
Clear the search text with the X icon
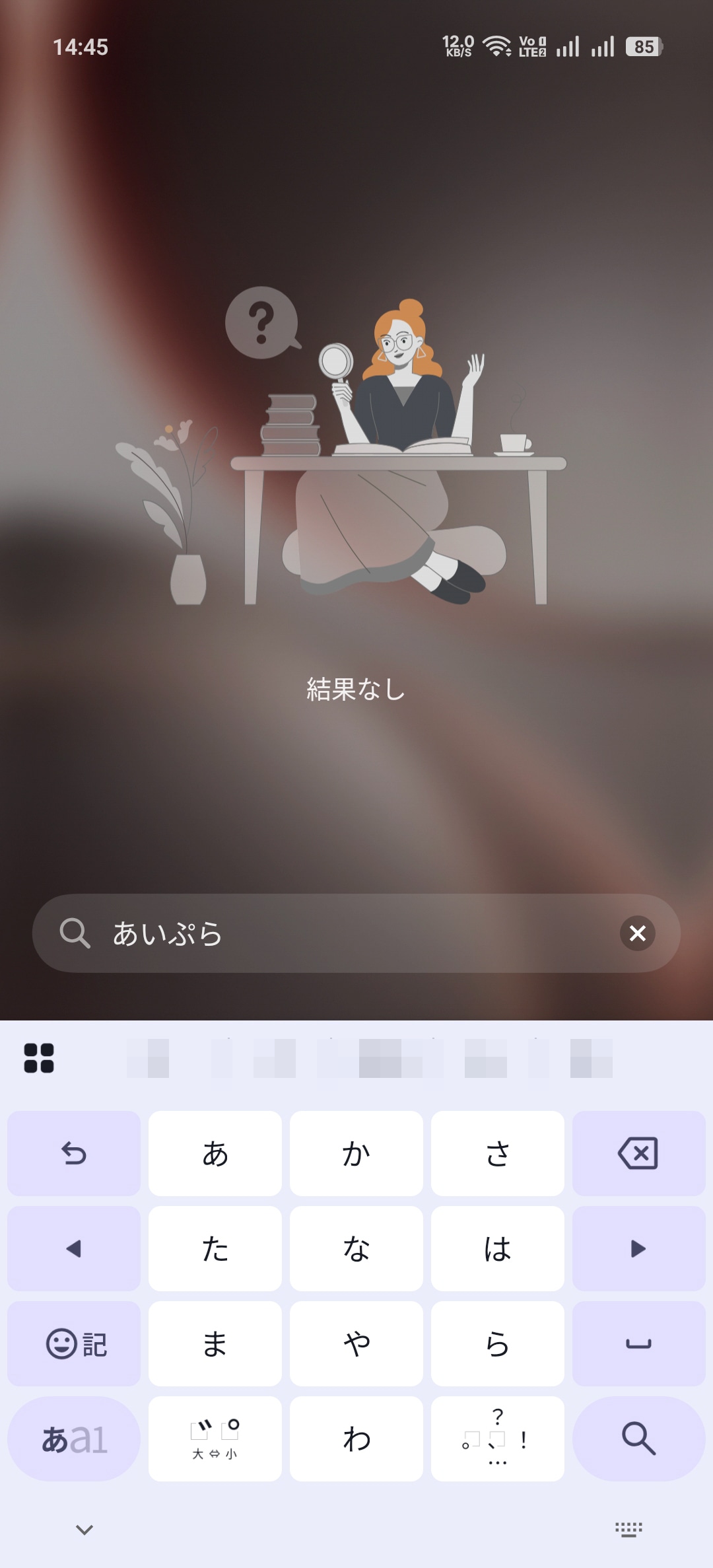637,933
